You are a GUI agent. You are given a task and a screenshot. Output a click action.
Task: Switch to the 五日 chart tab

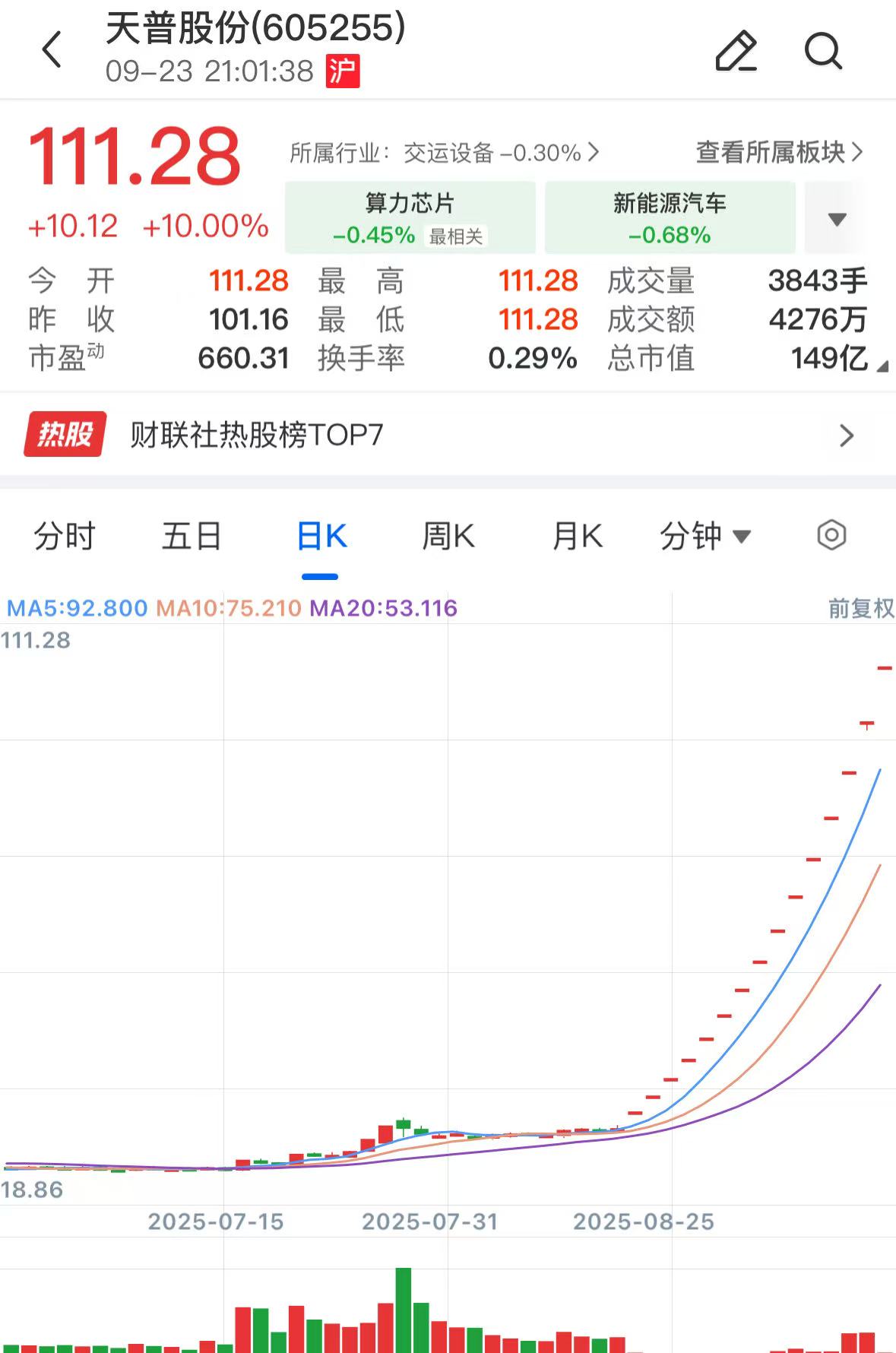(x=192, y=536)
